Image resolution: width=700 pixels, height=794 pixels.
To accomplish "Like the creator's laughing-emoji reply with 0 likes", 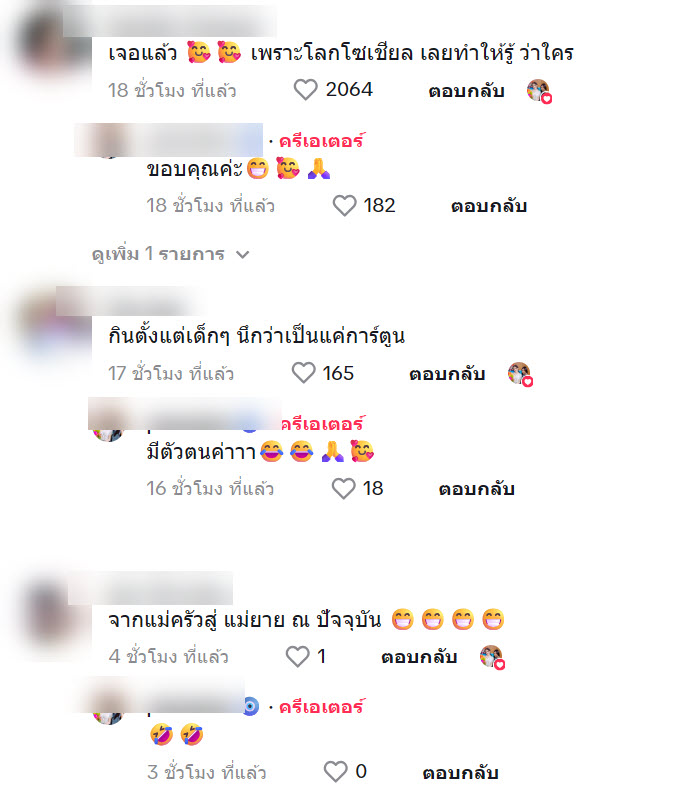I will (335, 772).
